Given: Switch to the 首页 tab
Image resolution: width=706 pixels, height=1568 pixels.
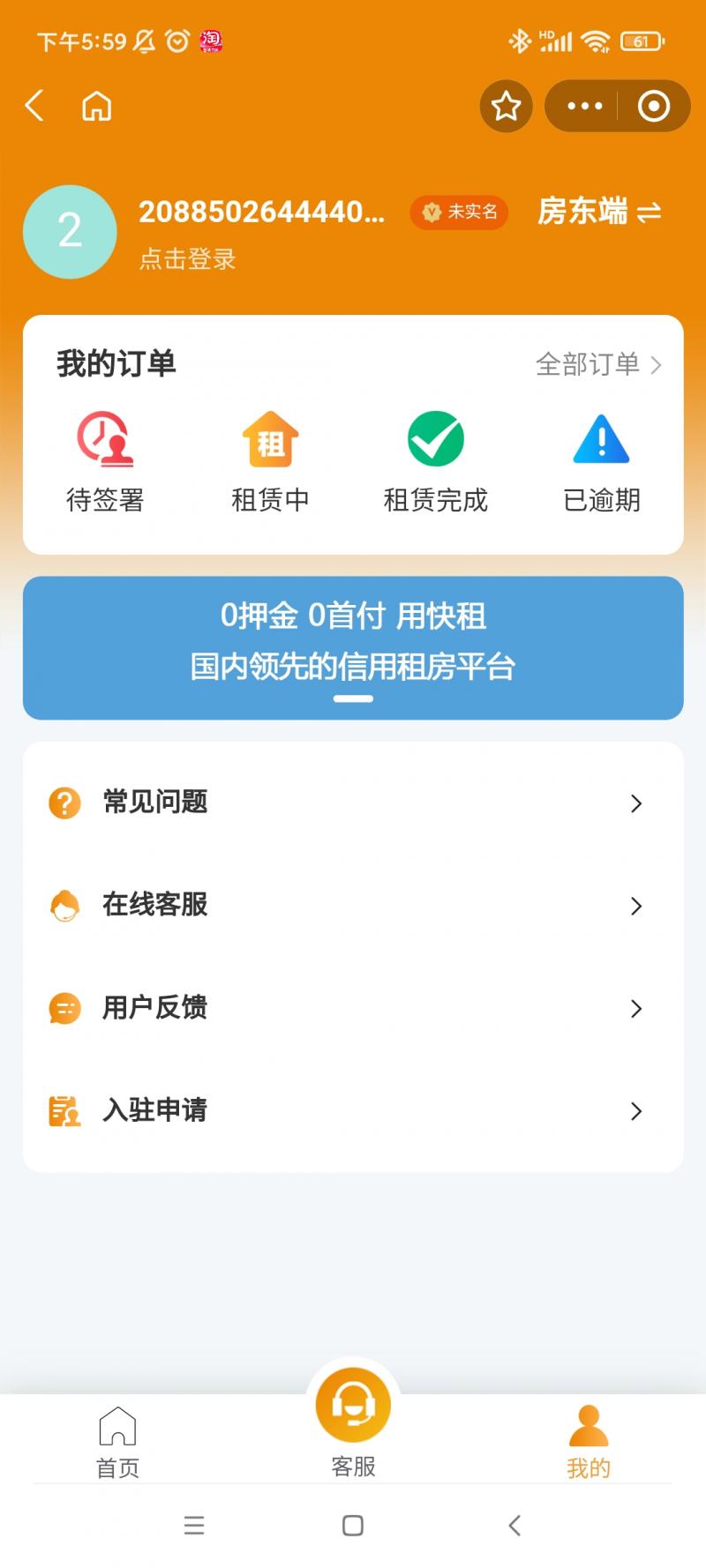Looking at the screenshot, I should click(x=117, y=1442).
